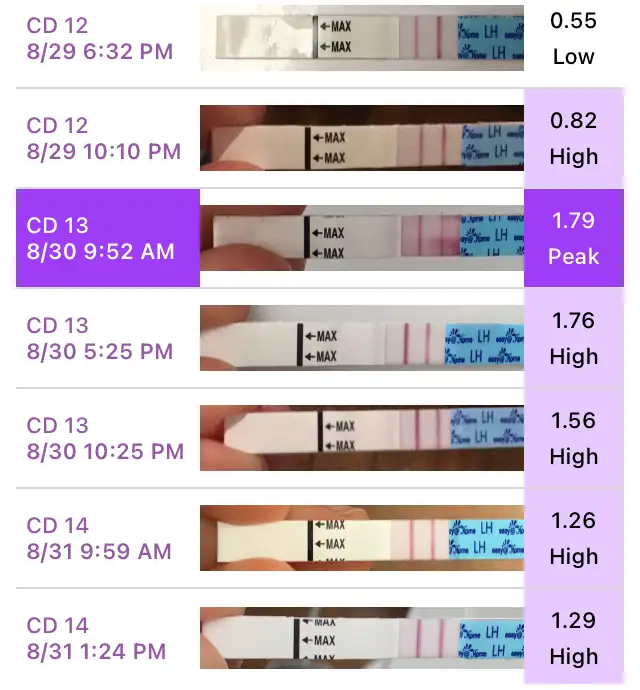Viewport: 640px width, 690px height.
Task: Open the 8/29 6:32 PM test entry
Action: (100, 38)
